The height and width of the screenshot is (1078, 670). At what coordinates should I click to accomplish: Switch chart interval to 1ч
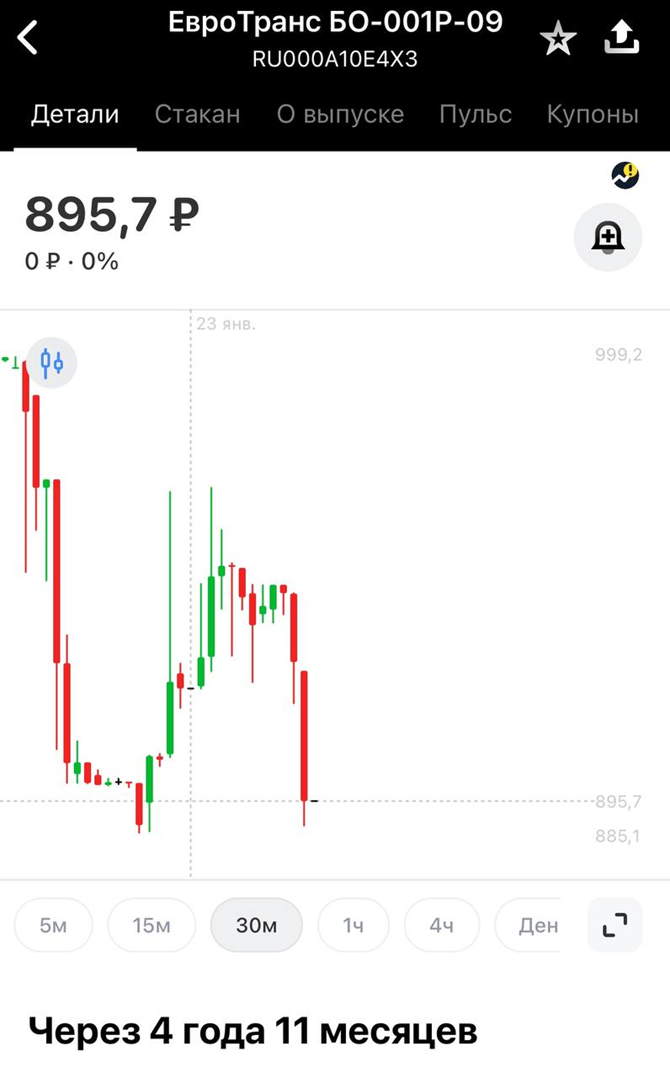[353, 925]
